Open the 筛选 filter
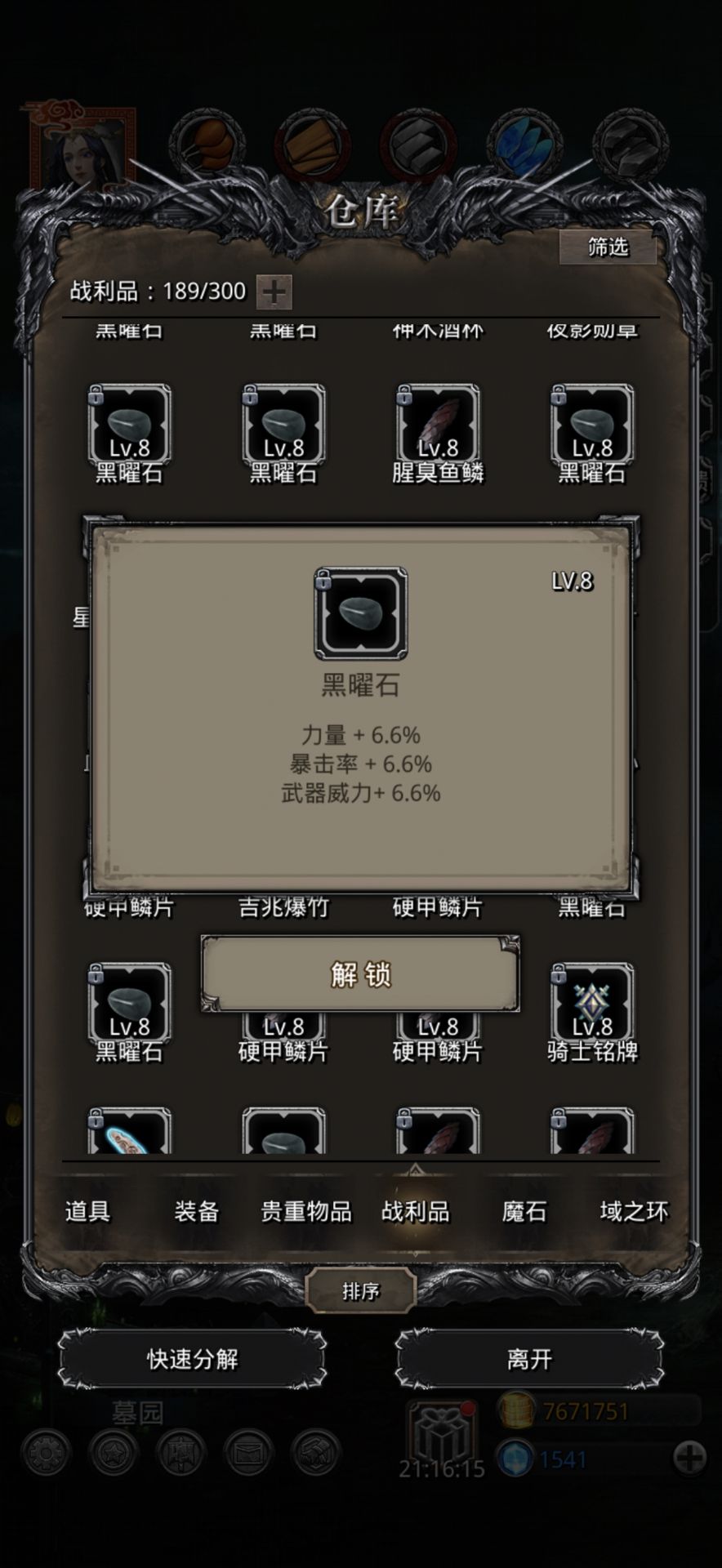Screen dimensions: 722x1568 coord(608,247)
